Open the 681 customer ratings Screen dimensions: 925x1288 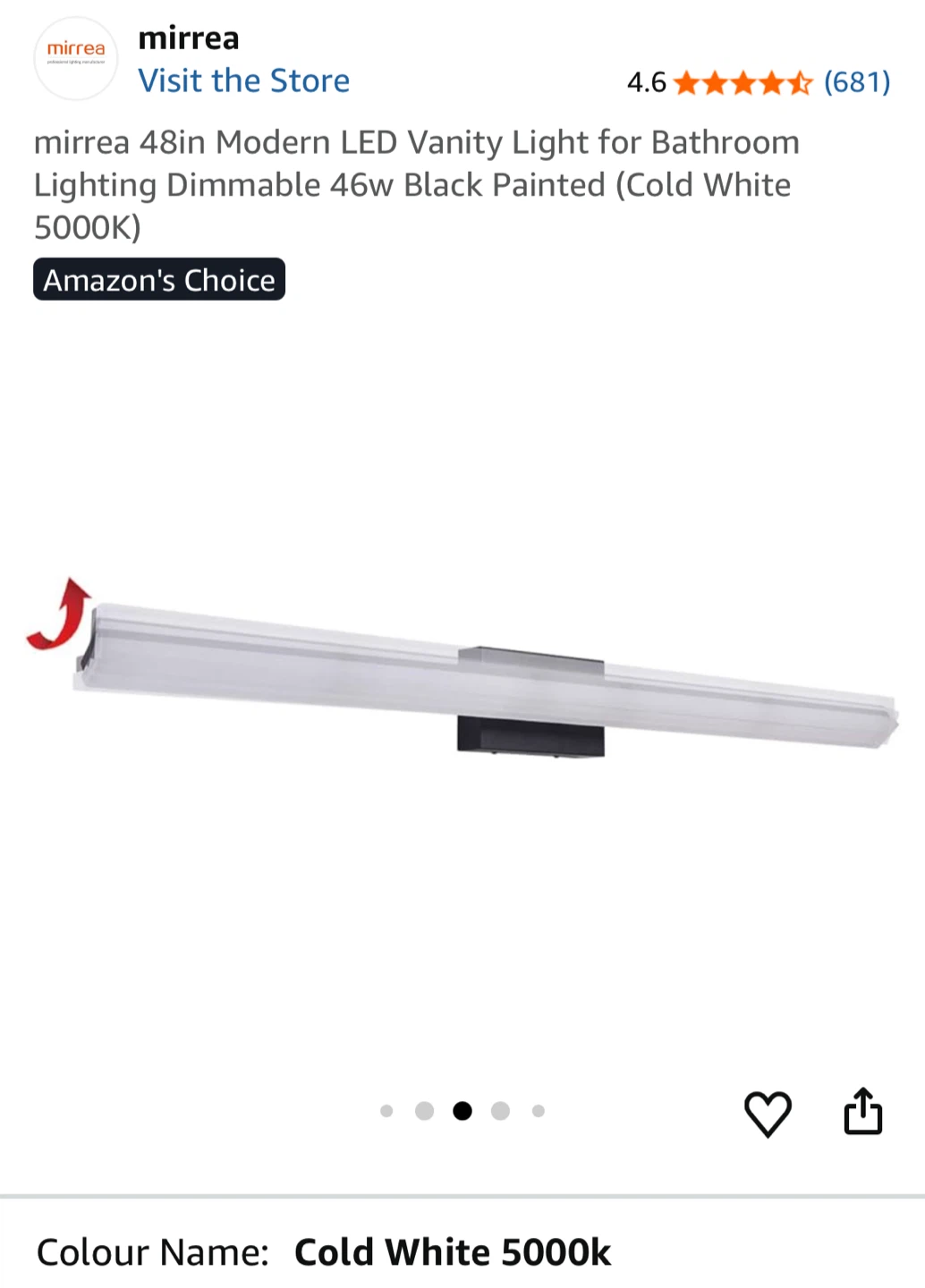click(856, 82)
